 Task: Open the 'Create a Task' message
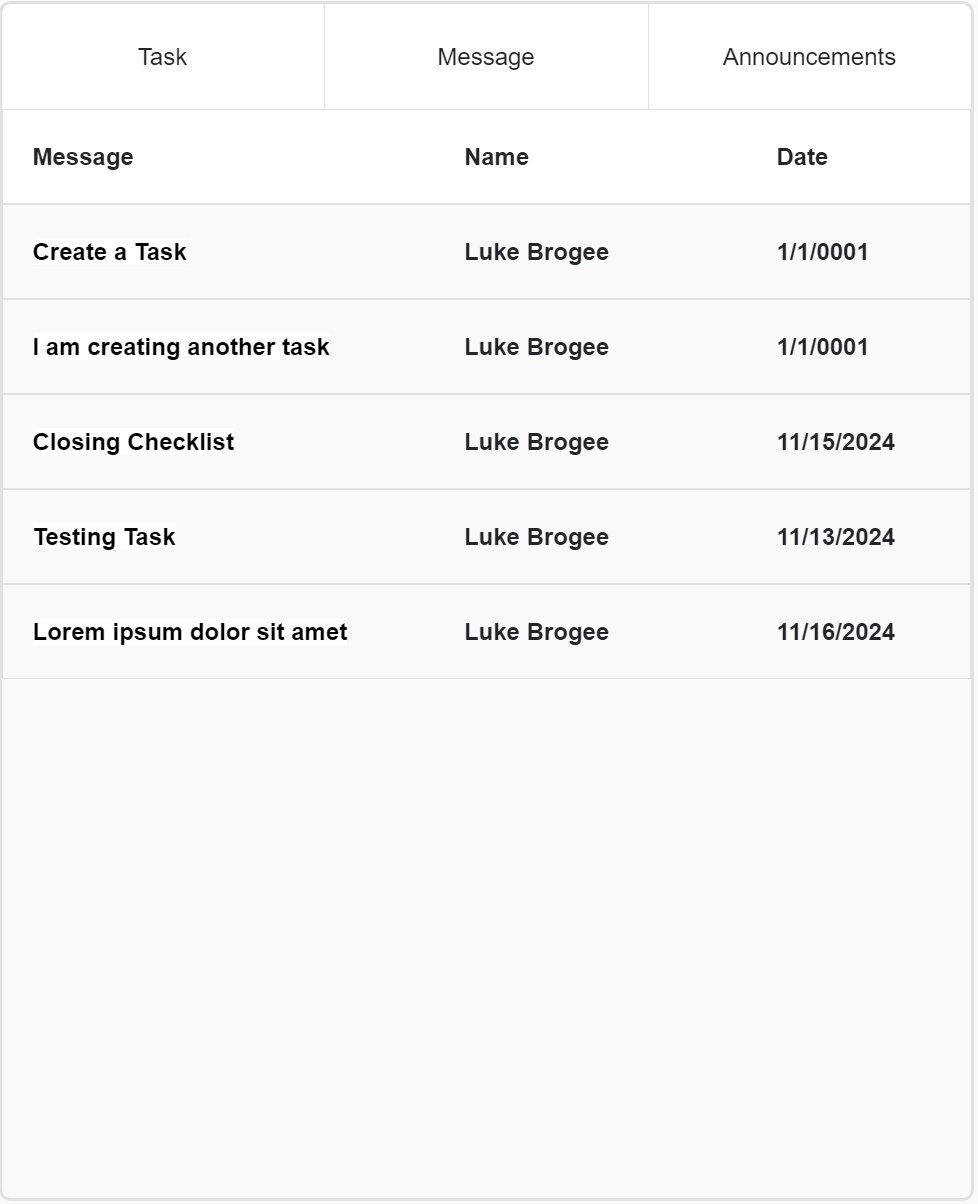109,252
